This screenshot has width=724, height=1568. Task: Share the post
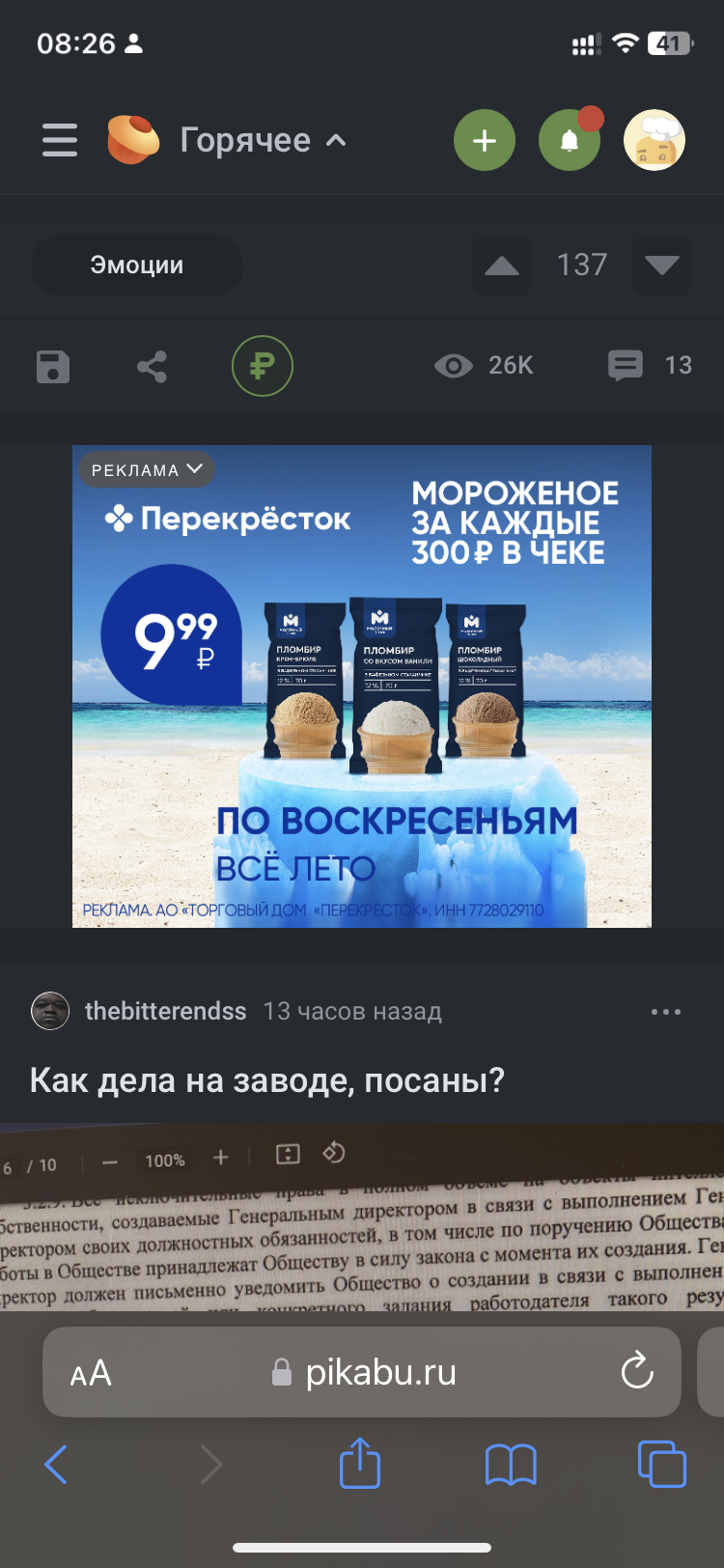(x=152, y=367)
